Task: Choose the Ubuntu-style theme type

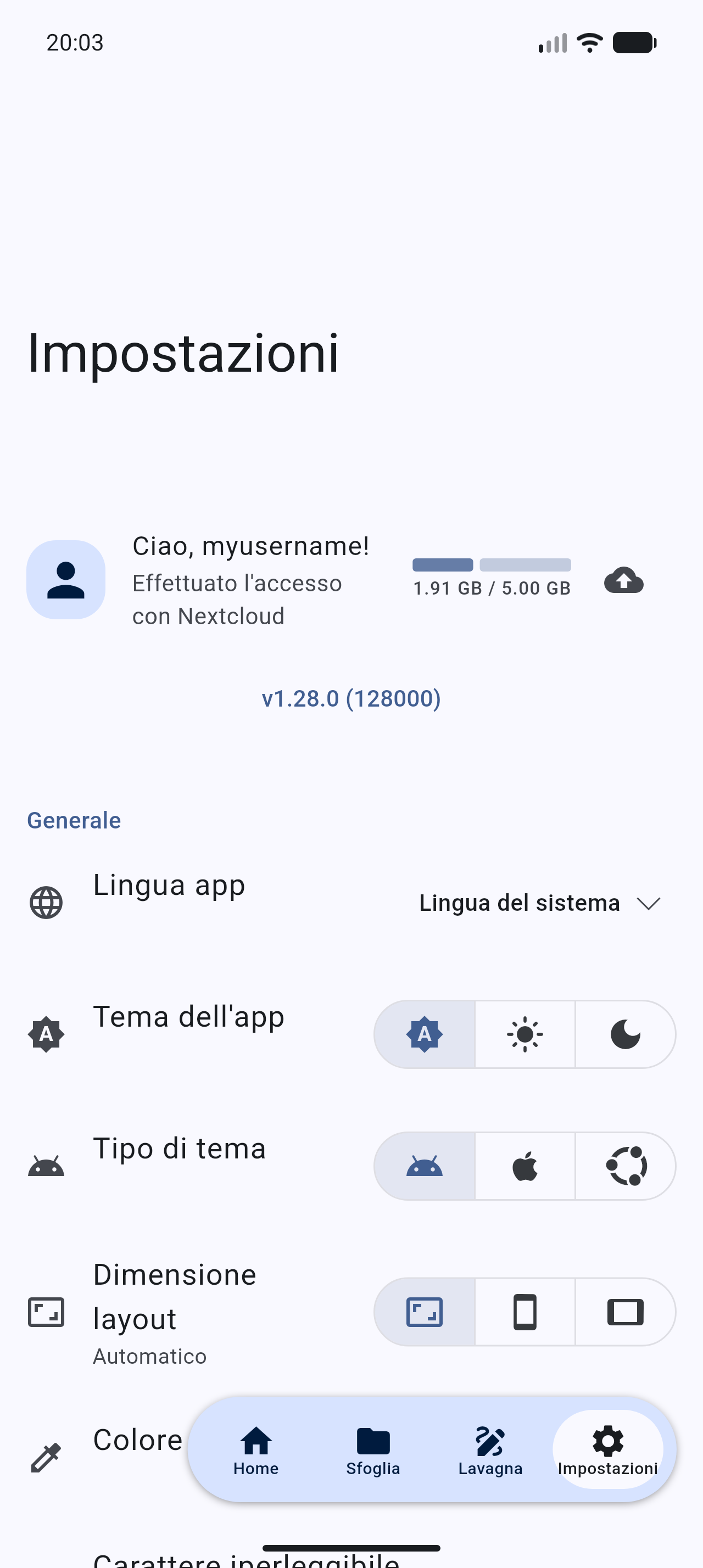Action: click(625, 1166)
